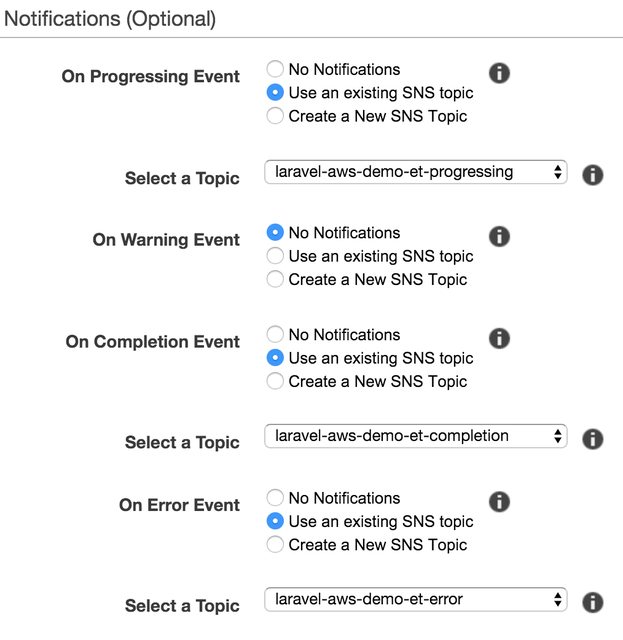Select No Notifications for Error Event
The height and width of the screenshot is (640, 623).
point(276,497)
